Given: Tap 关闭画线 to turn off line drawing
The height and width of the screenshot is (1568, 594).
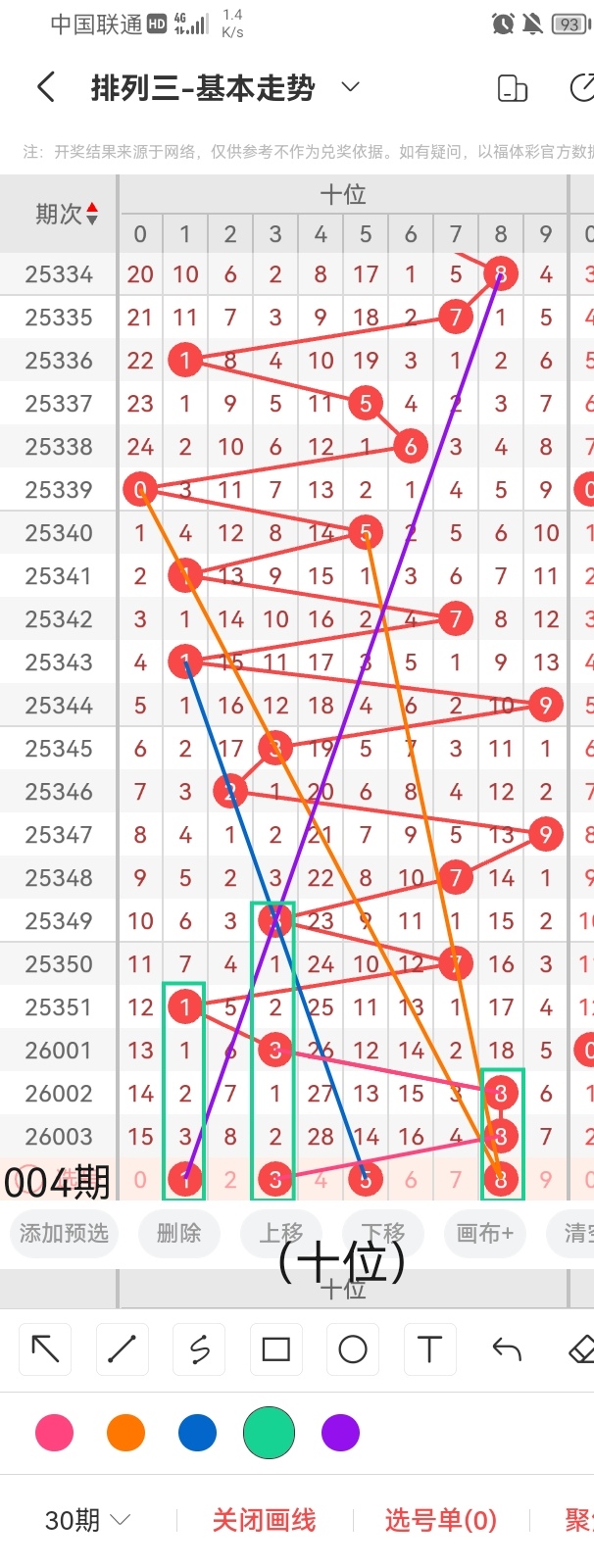Looking at the screenshot, I should pos(264,1520).
